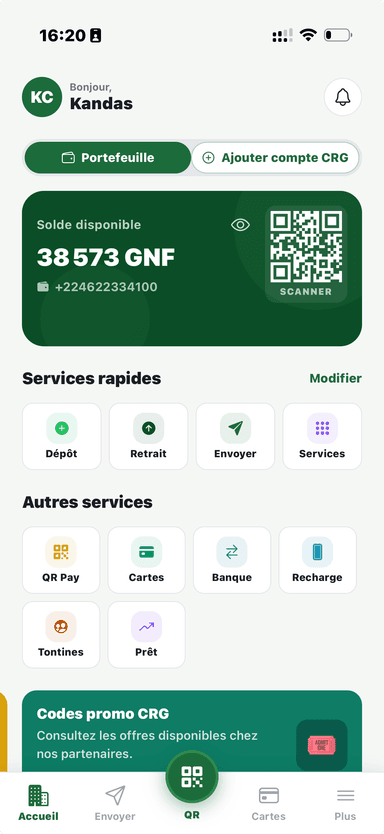The image size is (384, 834).
Task: Open the Codes promo CRG banner
Action: pos(192,731)
